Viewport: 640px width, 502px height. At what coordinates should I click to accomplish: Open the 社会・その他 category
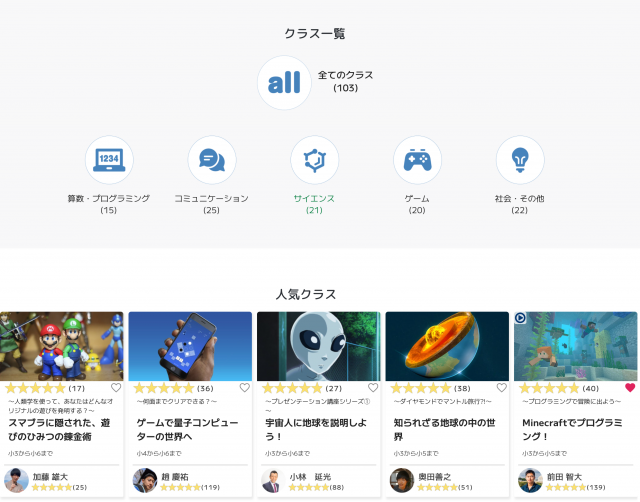(x=519, y=160)
